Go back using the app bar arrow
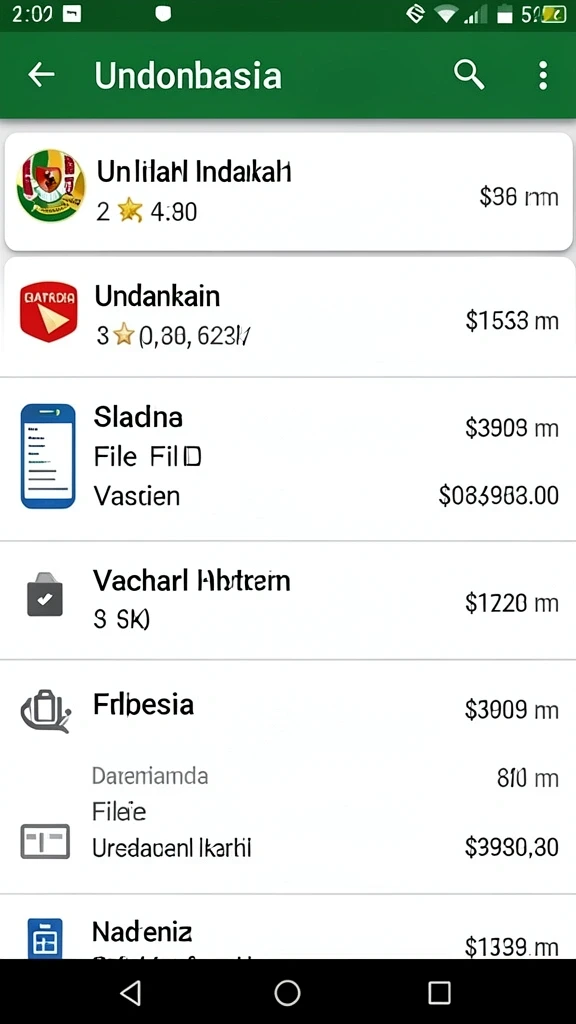576x1024 pixels. tap(41, 75)
